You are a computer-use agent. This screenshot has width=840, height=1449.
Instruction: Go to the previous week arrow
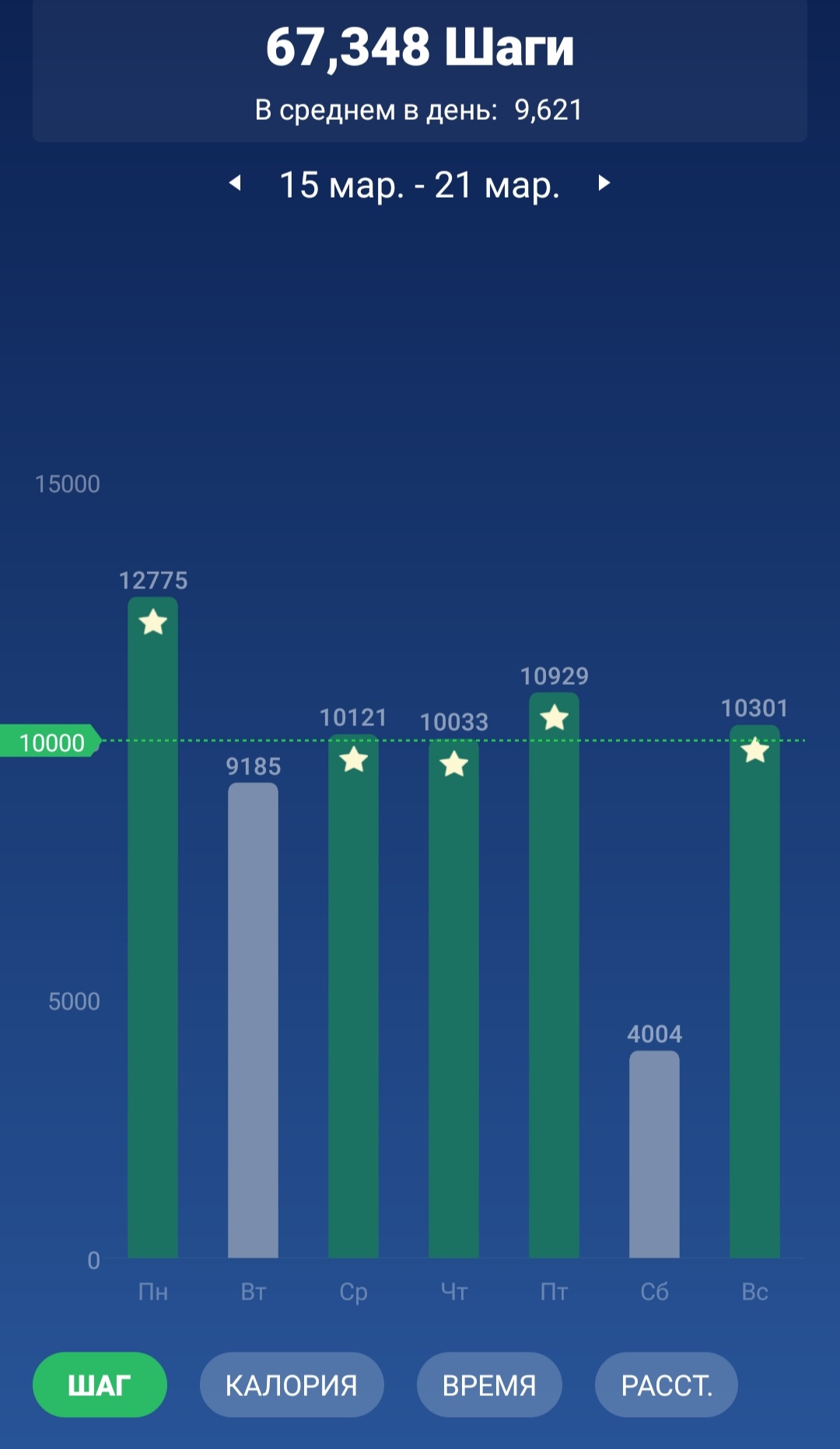235,184
